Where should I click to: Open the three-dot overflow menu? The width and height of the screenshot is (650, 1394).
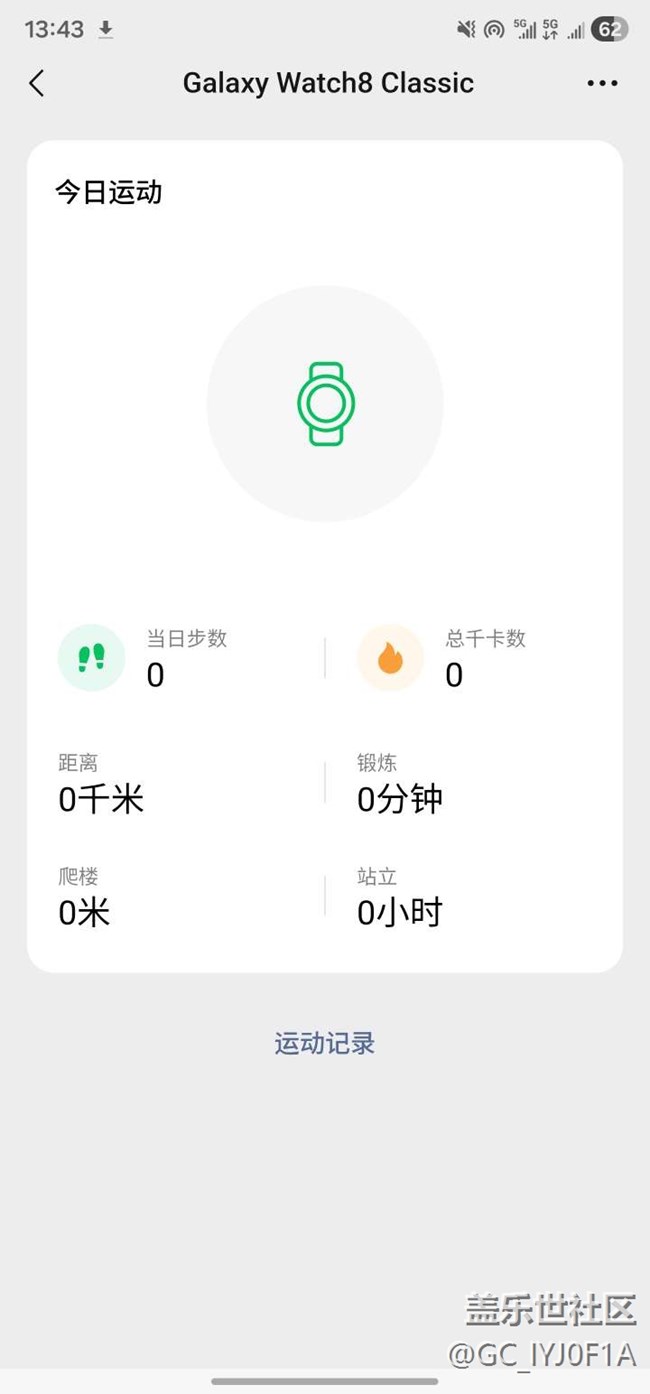click(x=602, y=83)
